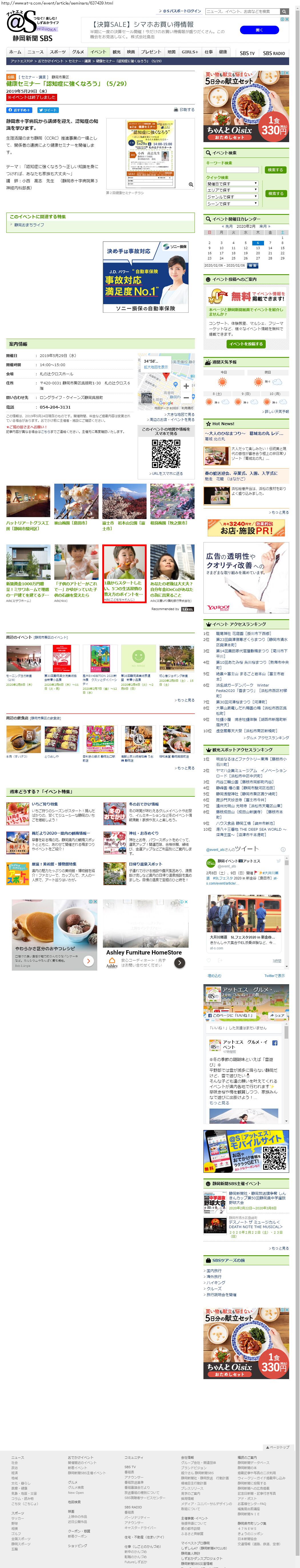Share the event with the Tweet button
Viewport: 300px width, 1568px height.
(x=48, y=110)
